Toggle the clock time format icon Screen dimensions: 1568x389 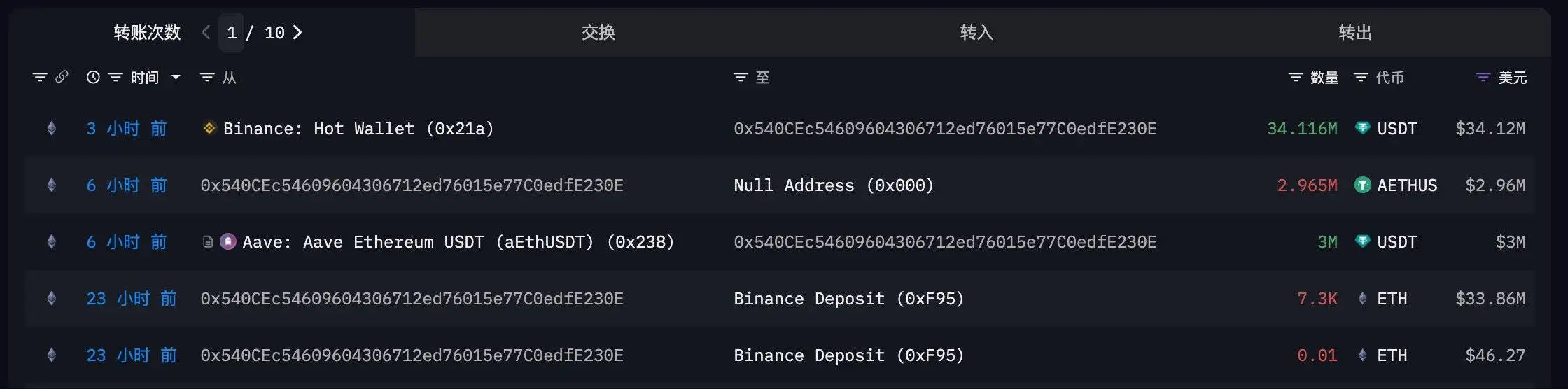point(93,77)
